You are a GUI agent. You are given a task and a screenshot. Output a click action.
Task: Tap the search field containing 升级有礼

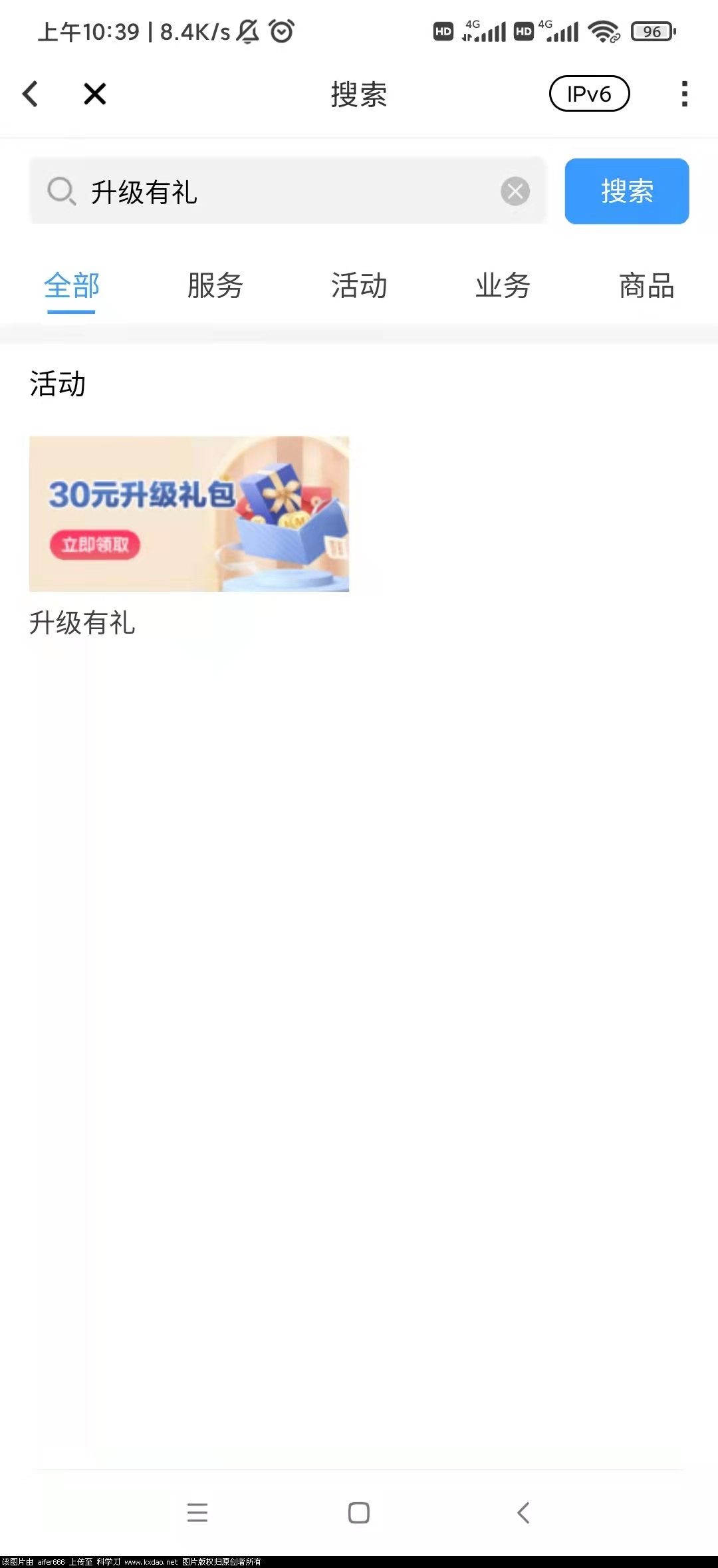point(286,192)
